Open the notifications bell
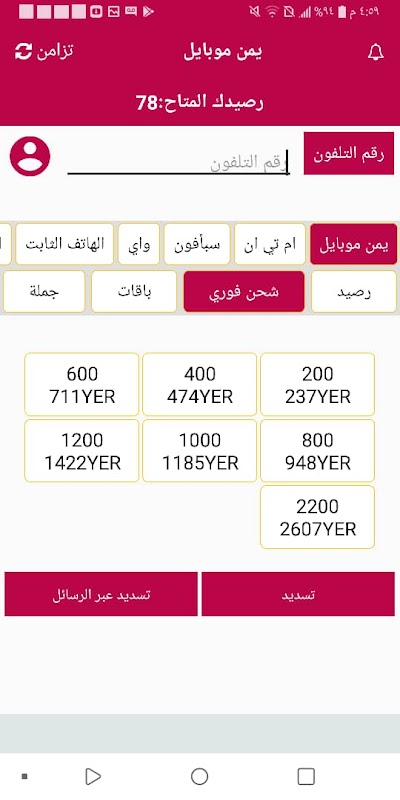This screenshot has width=400, height=800. (x=376, y=52)
